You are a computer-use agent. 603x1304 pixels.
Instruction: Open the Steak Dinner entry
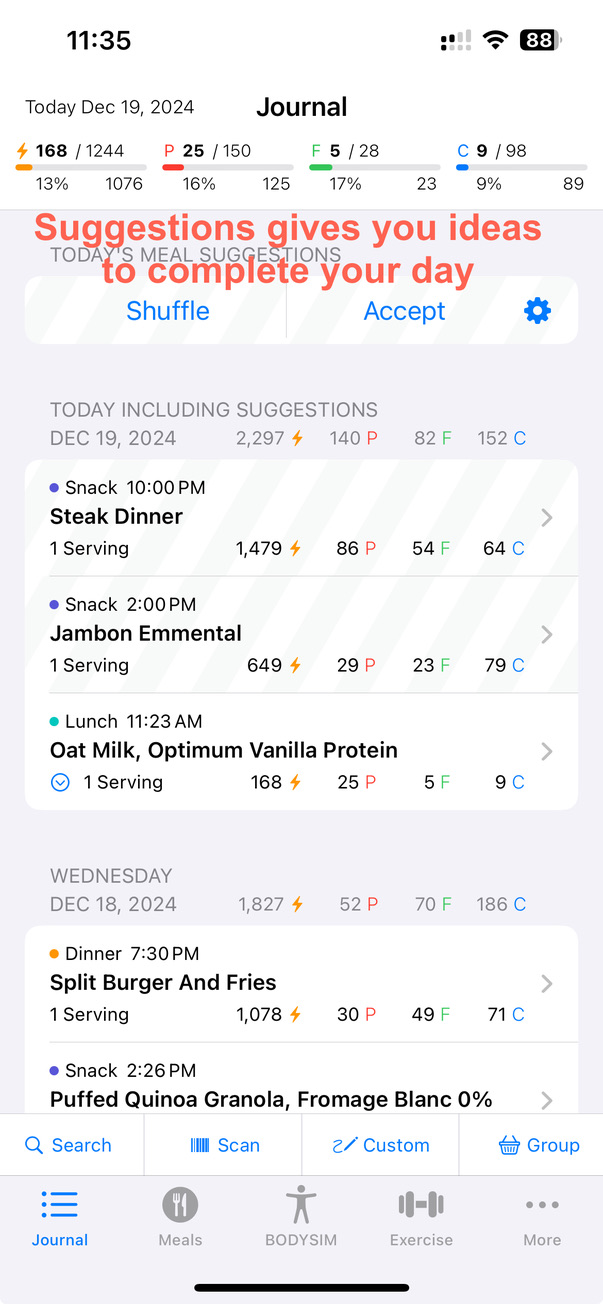coord(301,518)
